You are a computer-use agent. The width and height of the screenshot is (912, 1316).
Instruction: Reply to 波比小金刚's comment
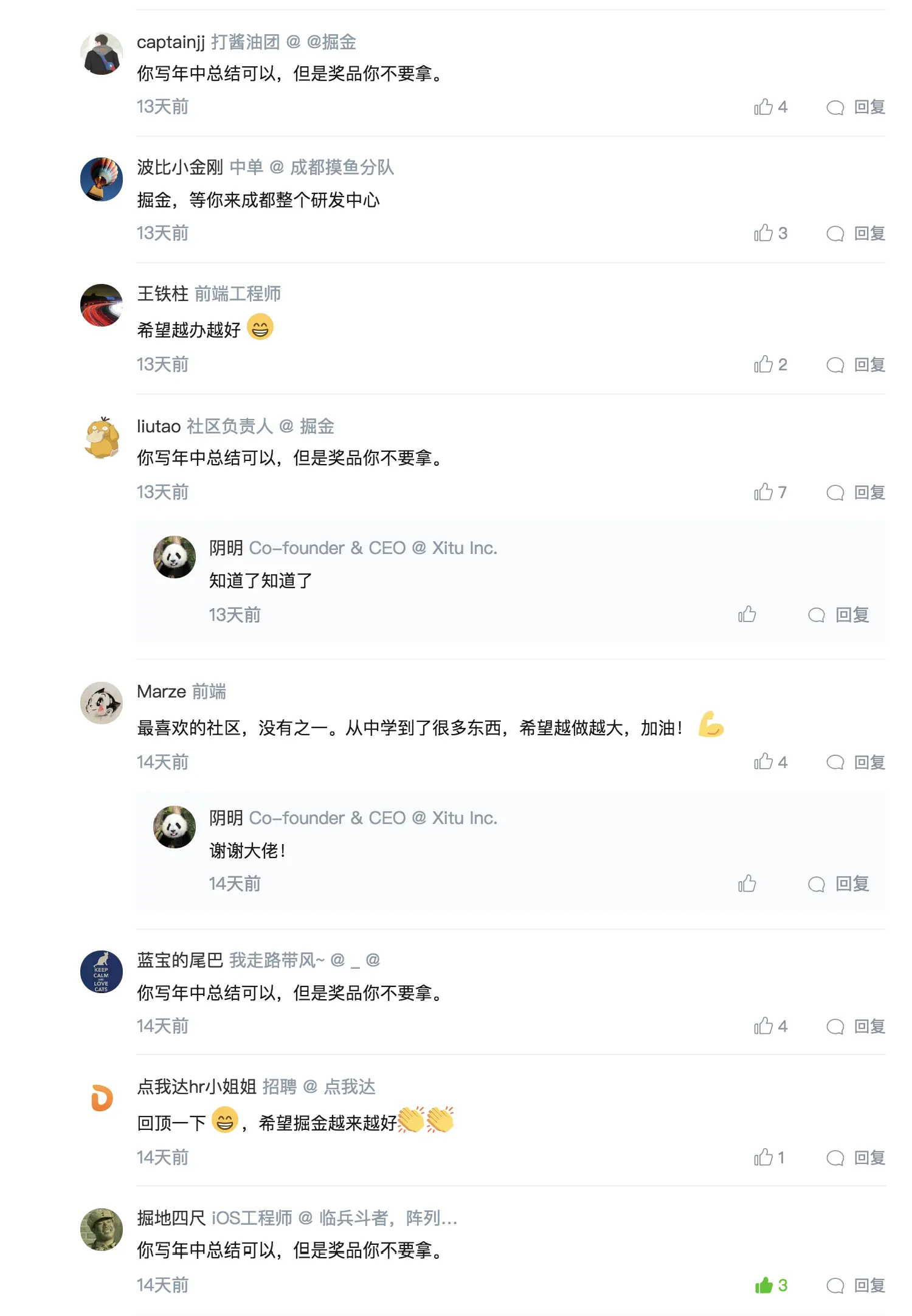tap(855, 234)
